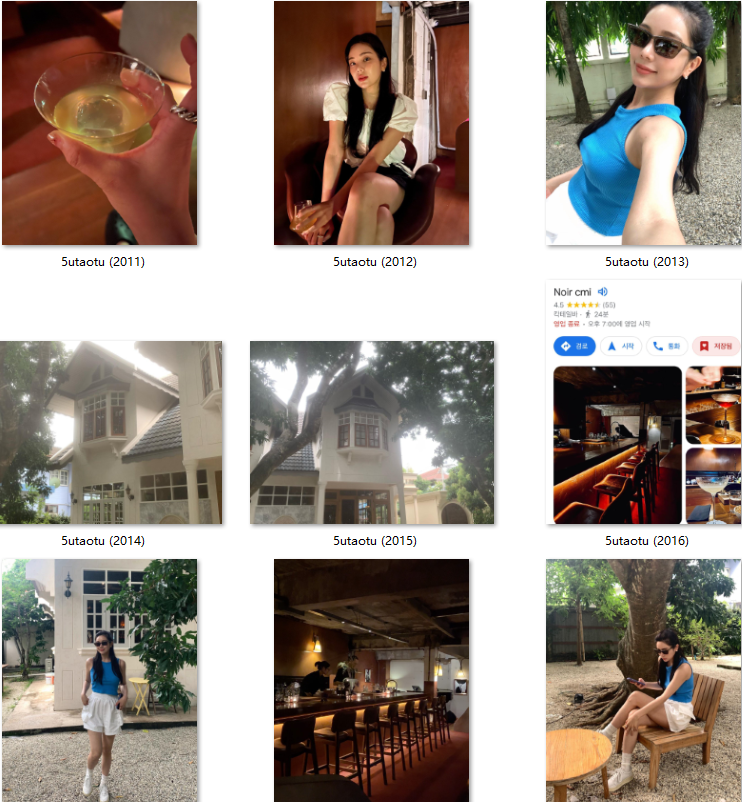Open the 5utaotu (2016) screenshot image

point(644,402)
